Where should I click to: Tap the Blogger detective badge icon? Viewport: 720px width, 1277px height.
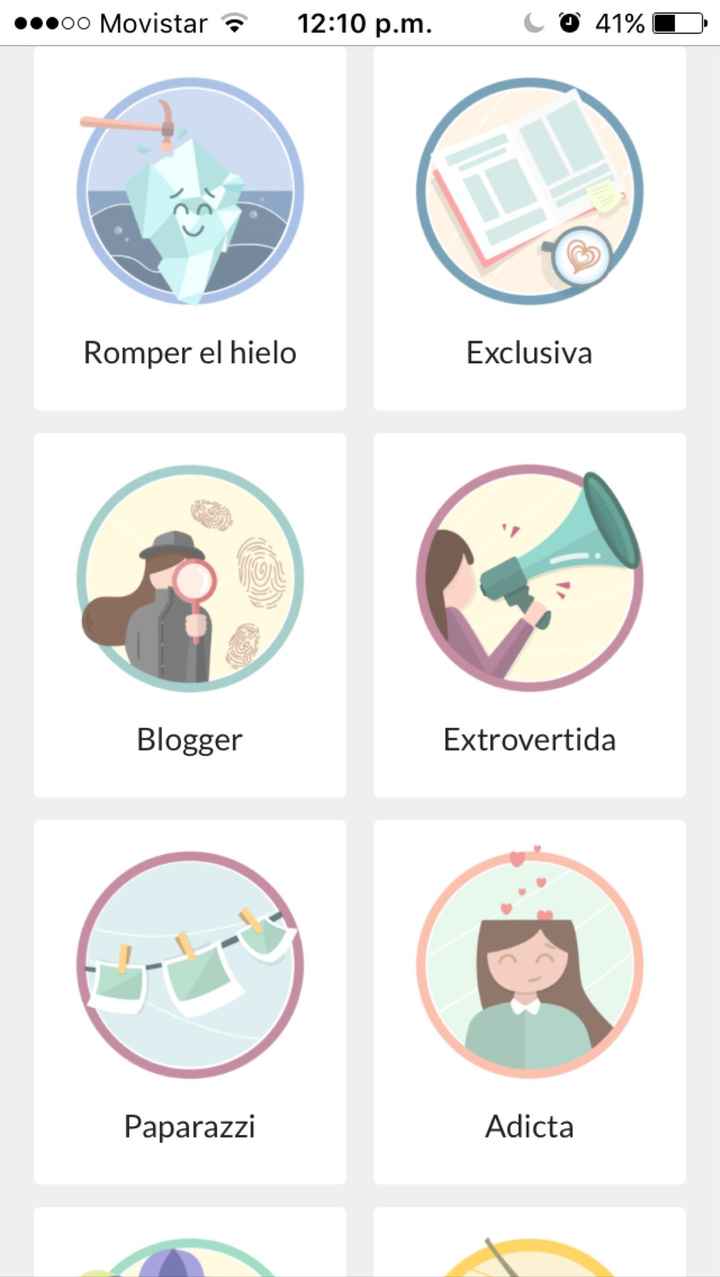190,578
